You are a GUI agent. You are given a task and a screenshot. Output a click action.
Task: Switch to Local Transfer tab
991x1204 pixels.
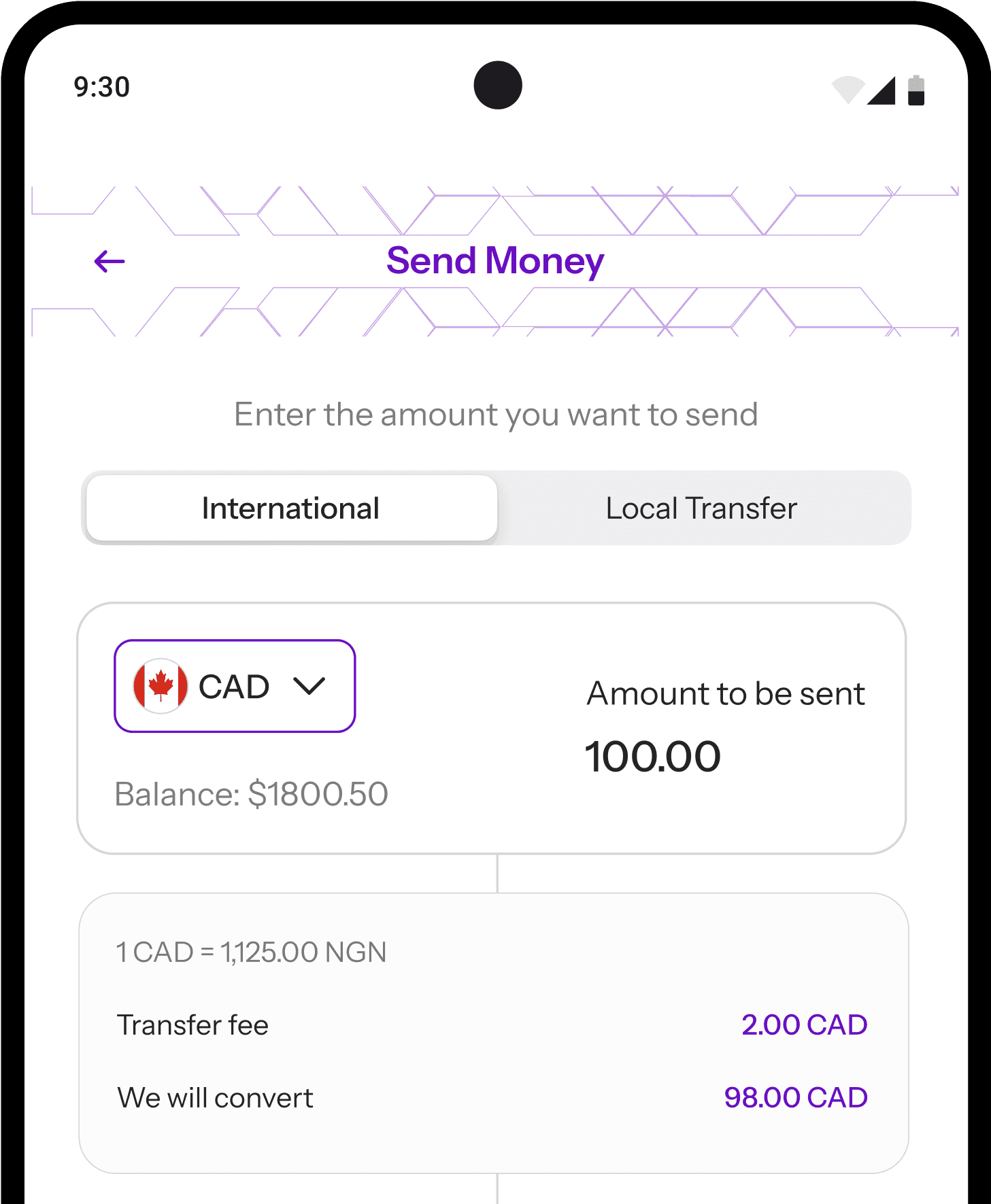click(x=701, y=509)
